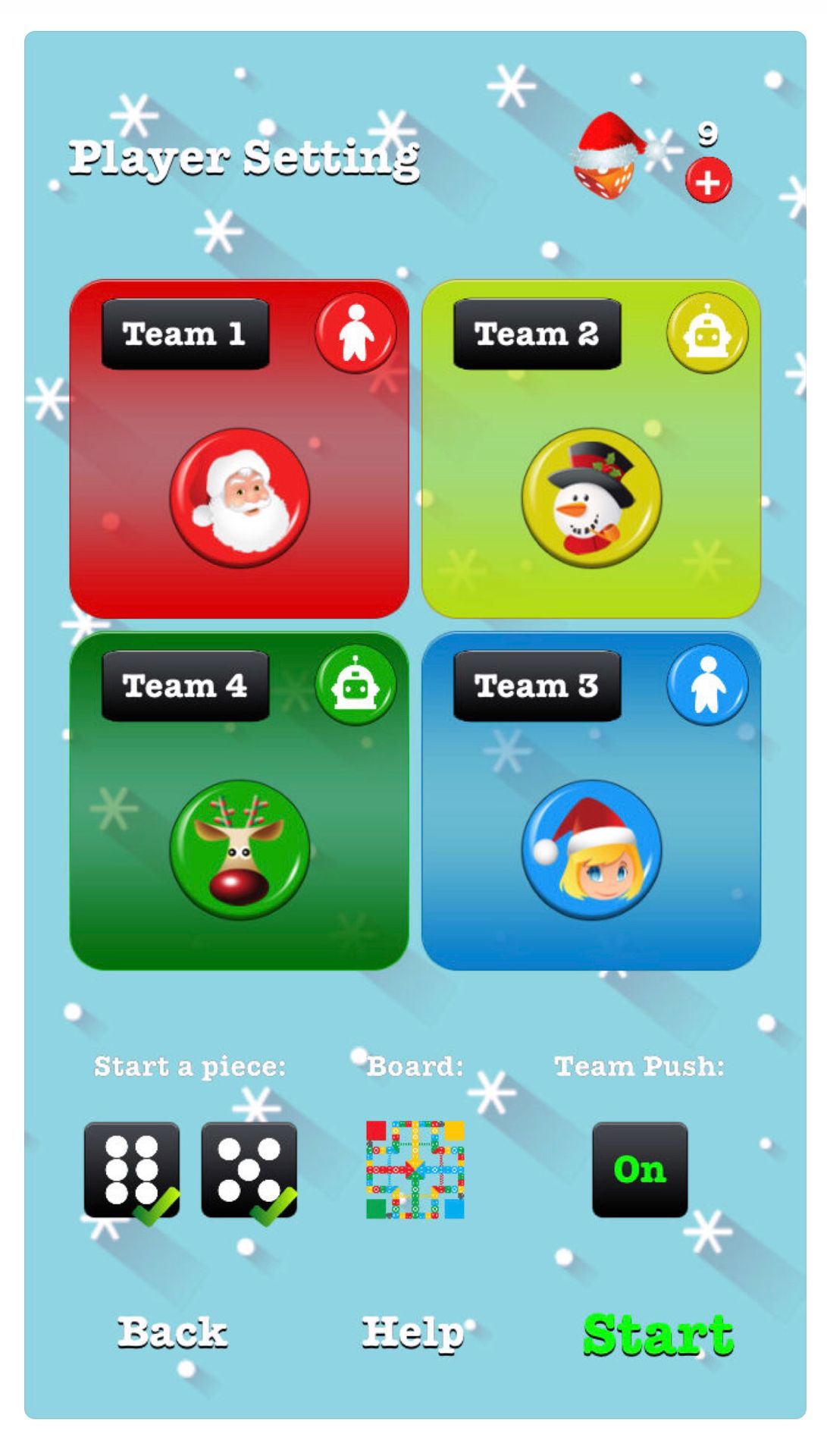Switch Team 3 from human player type
This screenshot has width=827, height=1456.
tap(707, 686)
